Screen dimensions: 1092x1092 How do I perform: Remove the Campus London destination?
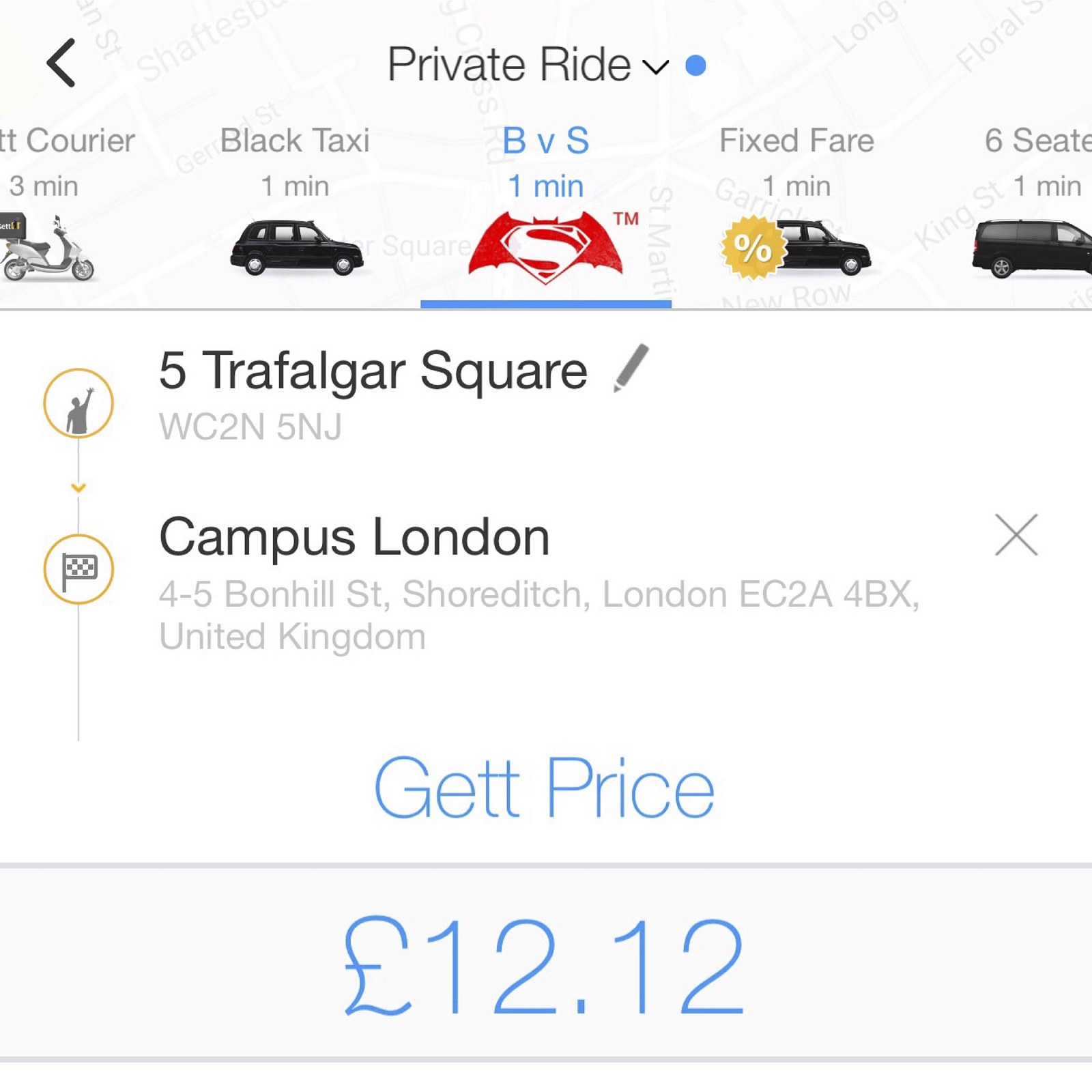[1016, 535]
